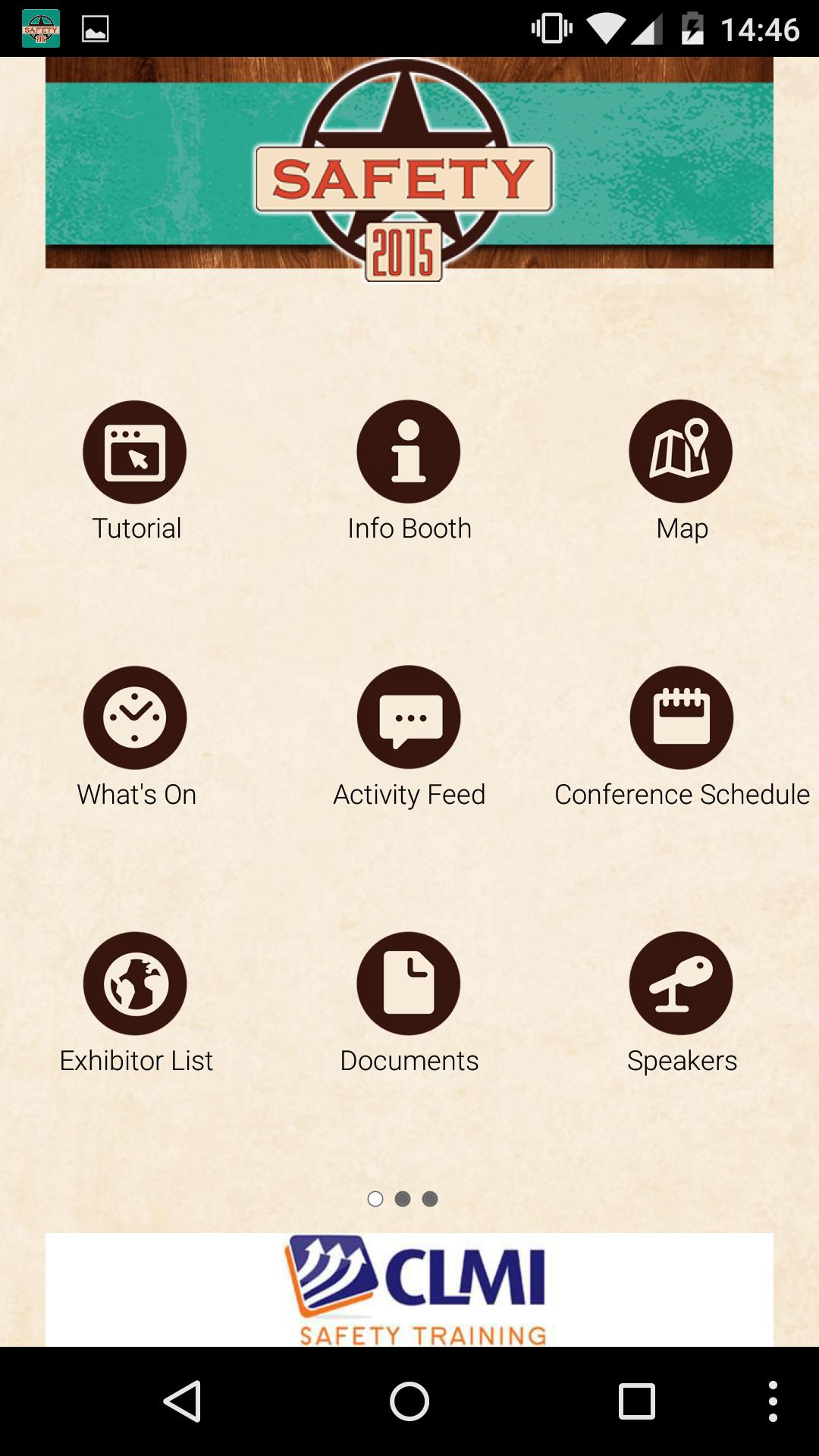Open the overflow menu in navigation bar
The width and height of the screenshot is (819, 1456).
[x=772, y=1401]
